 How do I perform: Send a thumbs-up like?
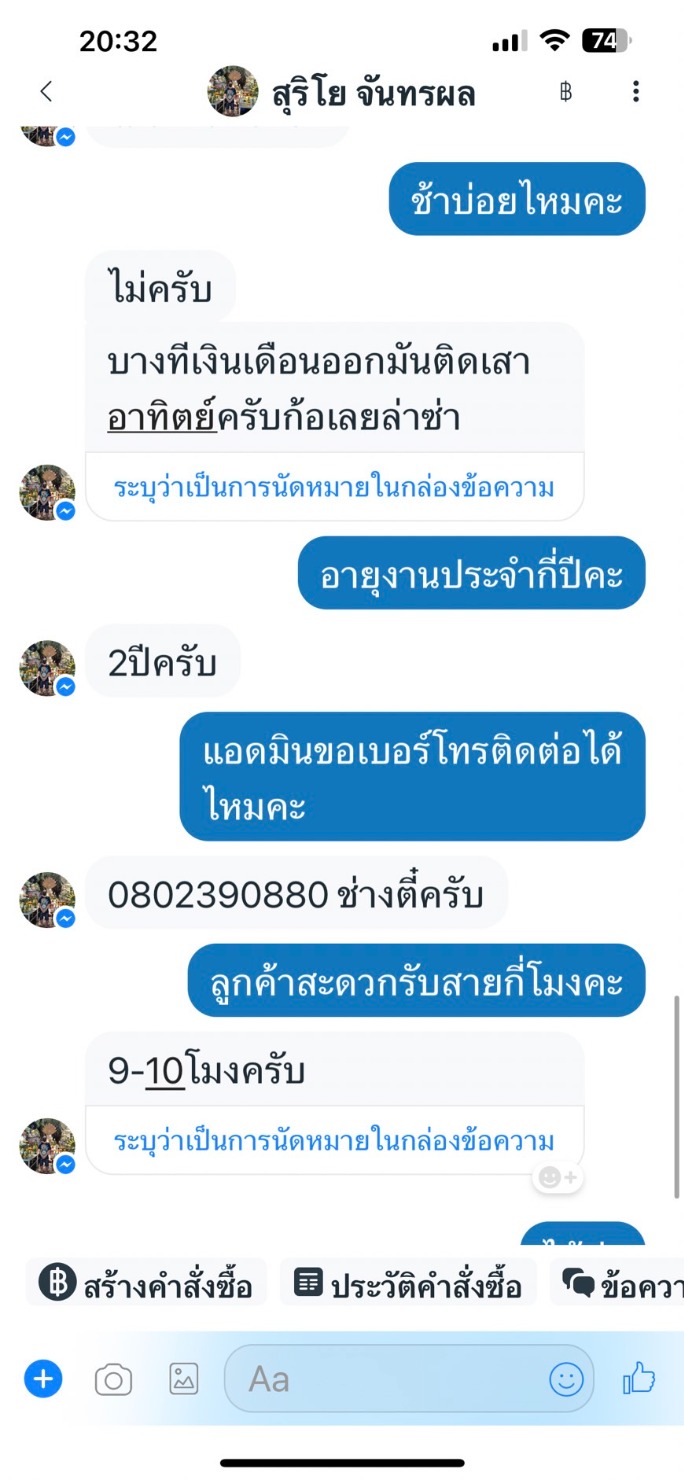(639, 1379)
